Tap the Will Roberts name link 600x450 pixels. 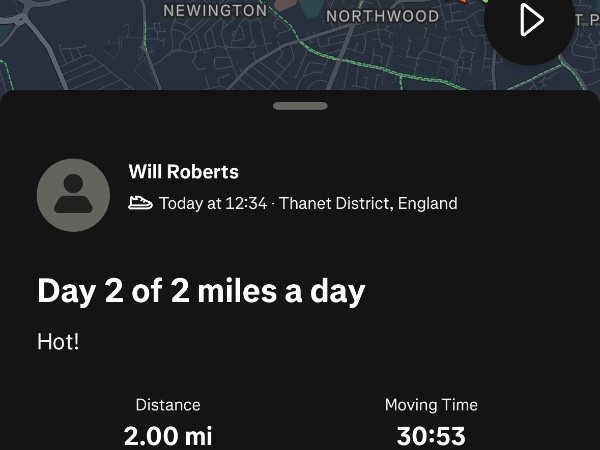point(184,172)
